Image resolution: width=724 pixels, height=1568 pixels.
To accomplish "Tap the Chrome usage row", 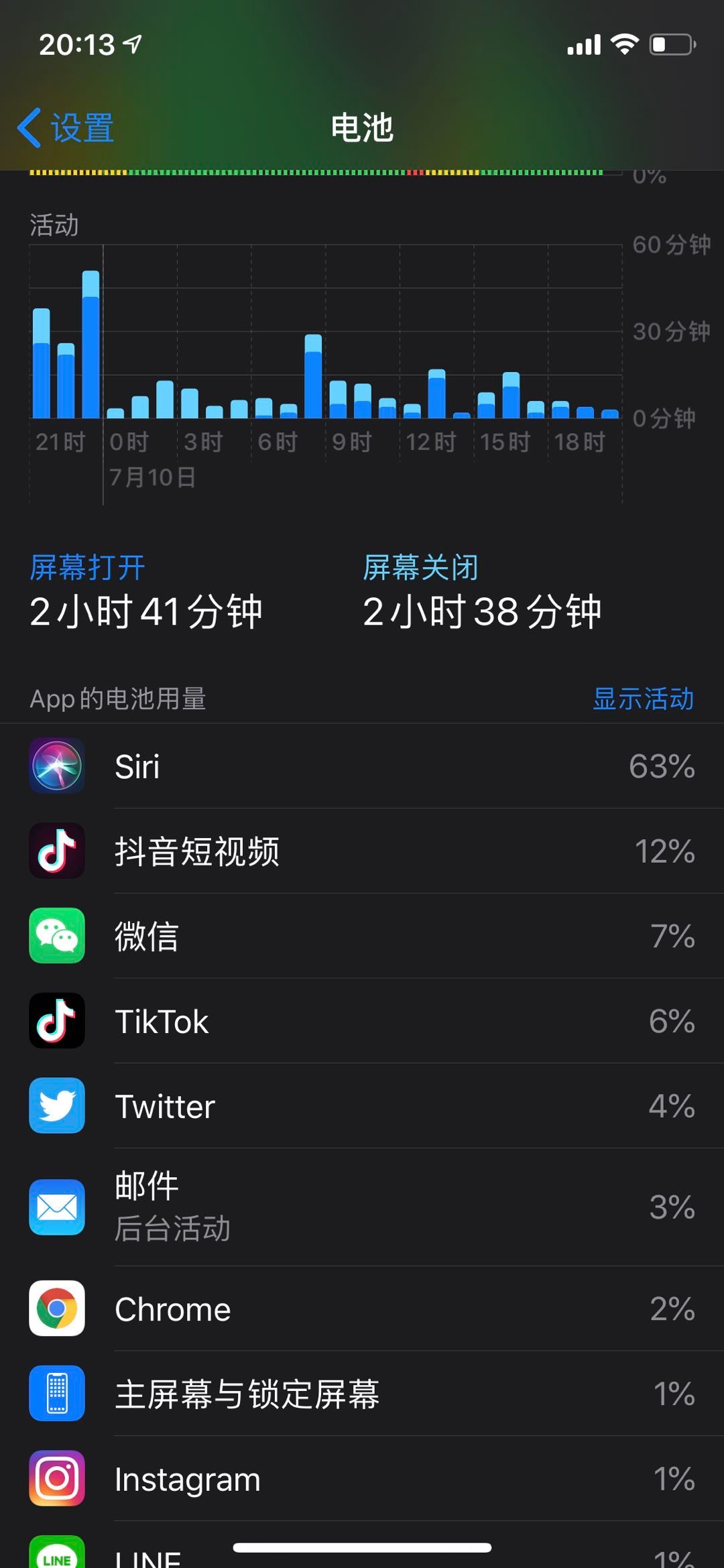I will point(362,1309).
